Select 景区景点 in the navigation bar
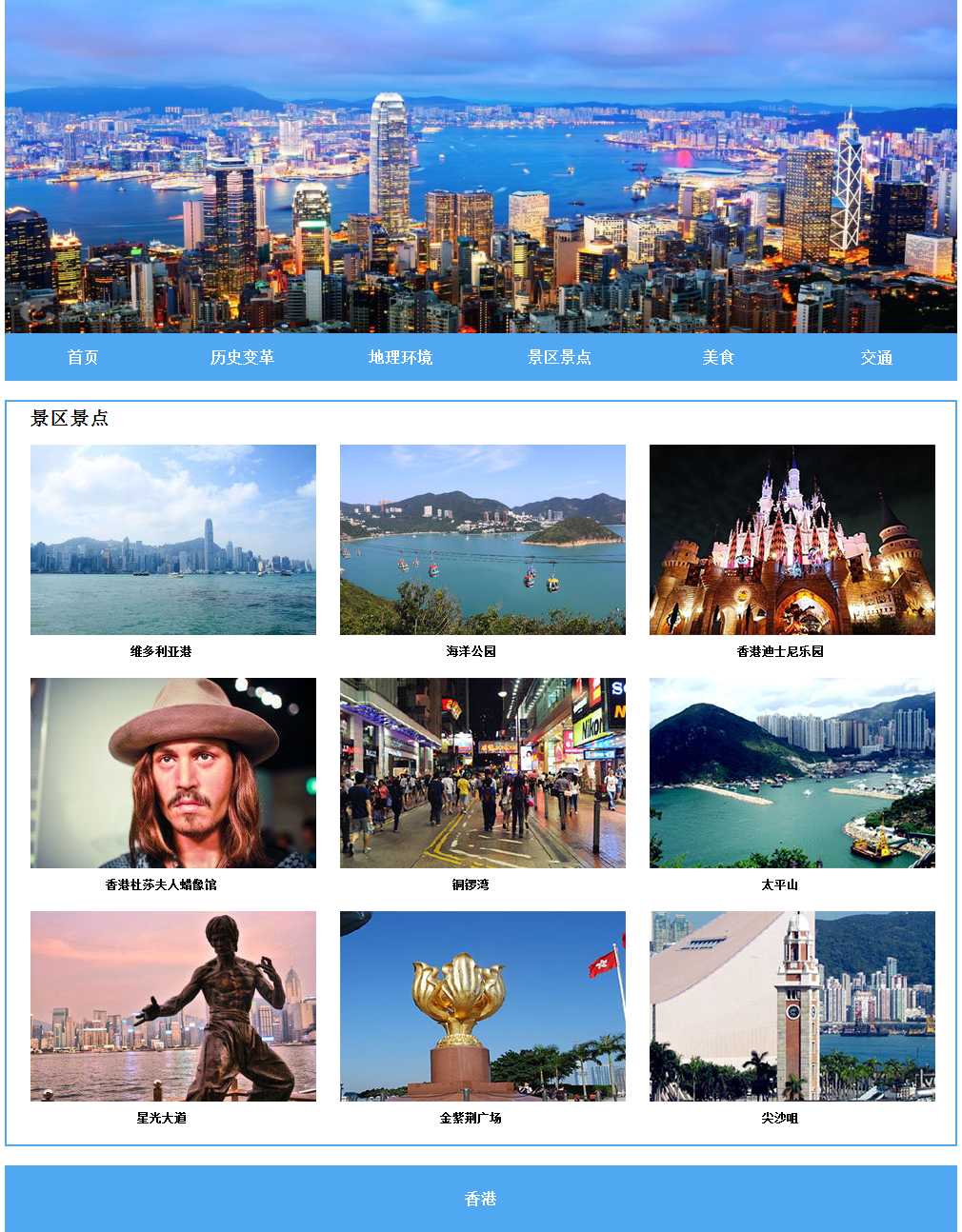962x1232 pixels. pos(559,357)
